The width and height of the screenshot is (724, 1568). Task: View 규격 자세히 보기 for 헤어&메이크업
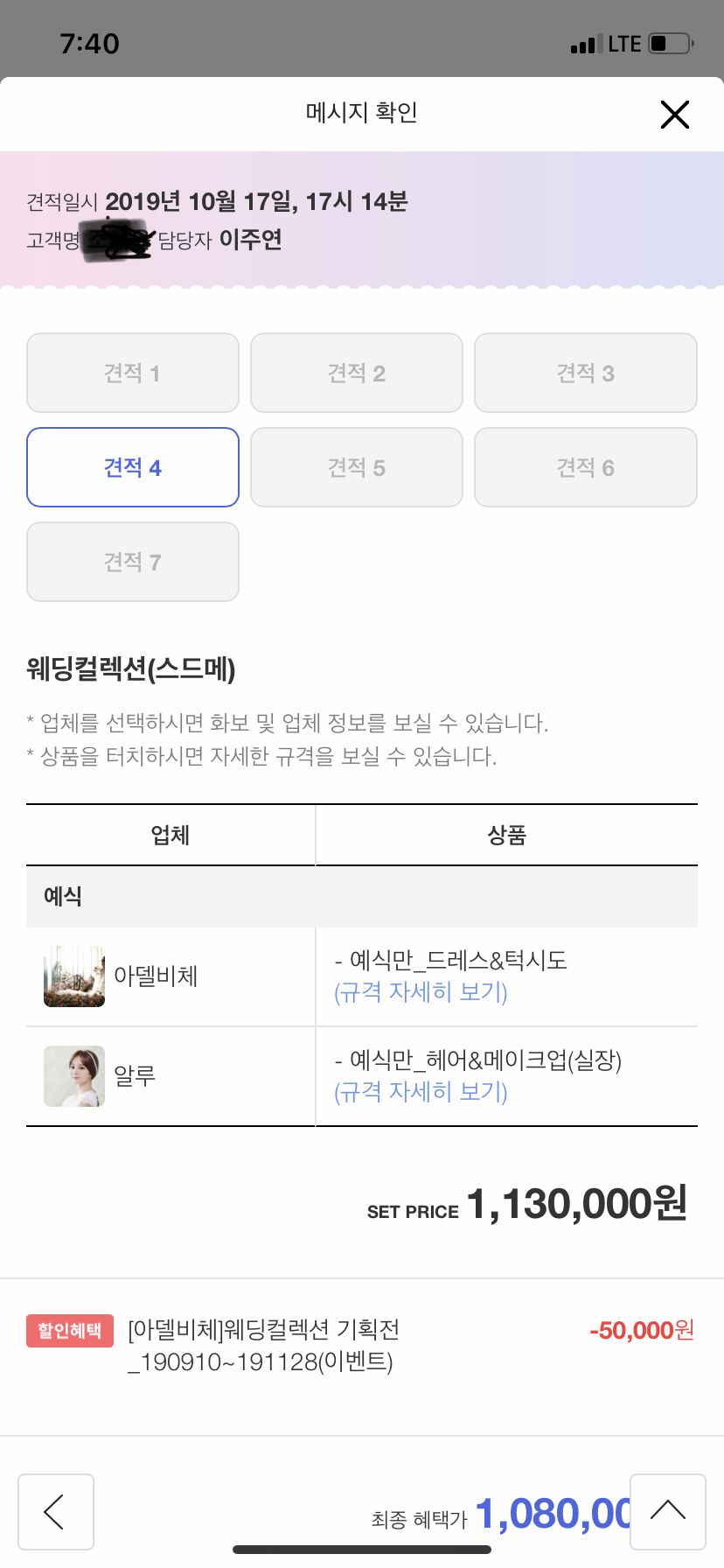coord(421,1092)
